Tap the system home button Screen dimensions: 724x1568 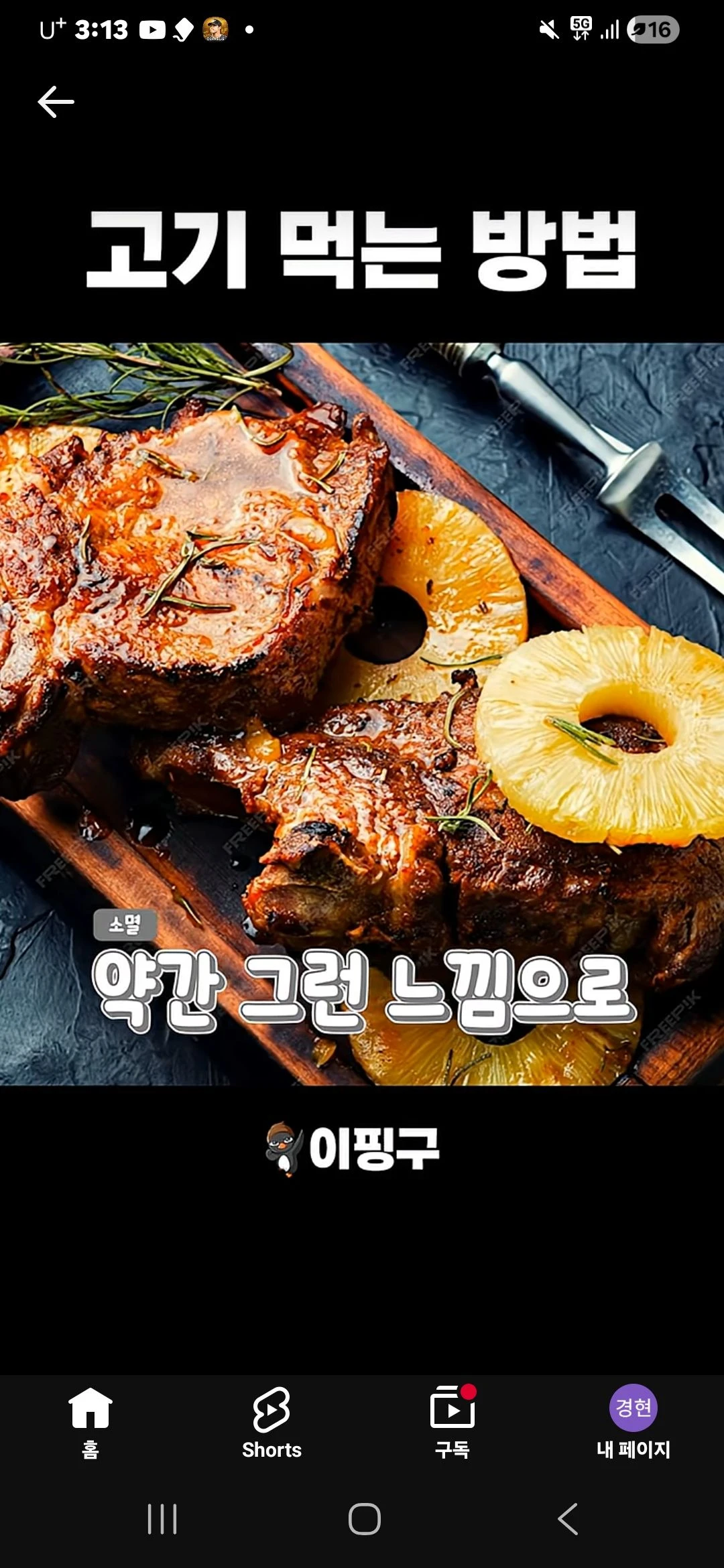364,1519
